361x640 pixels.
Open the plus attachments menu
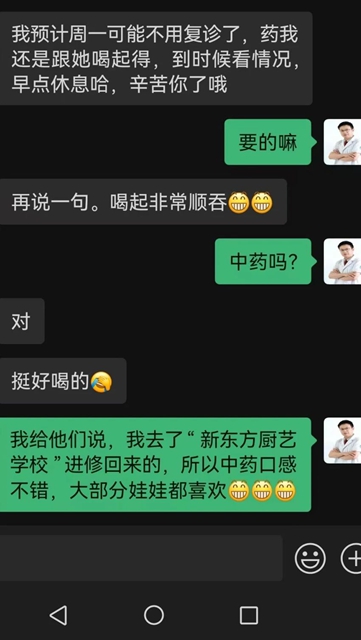(x=352, y=558)
